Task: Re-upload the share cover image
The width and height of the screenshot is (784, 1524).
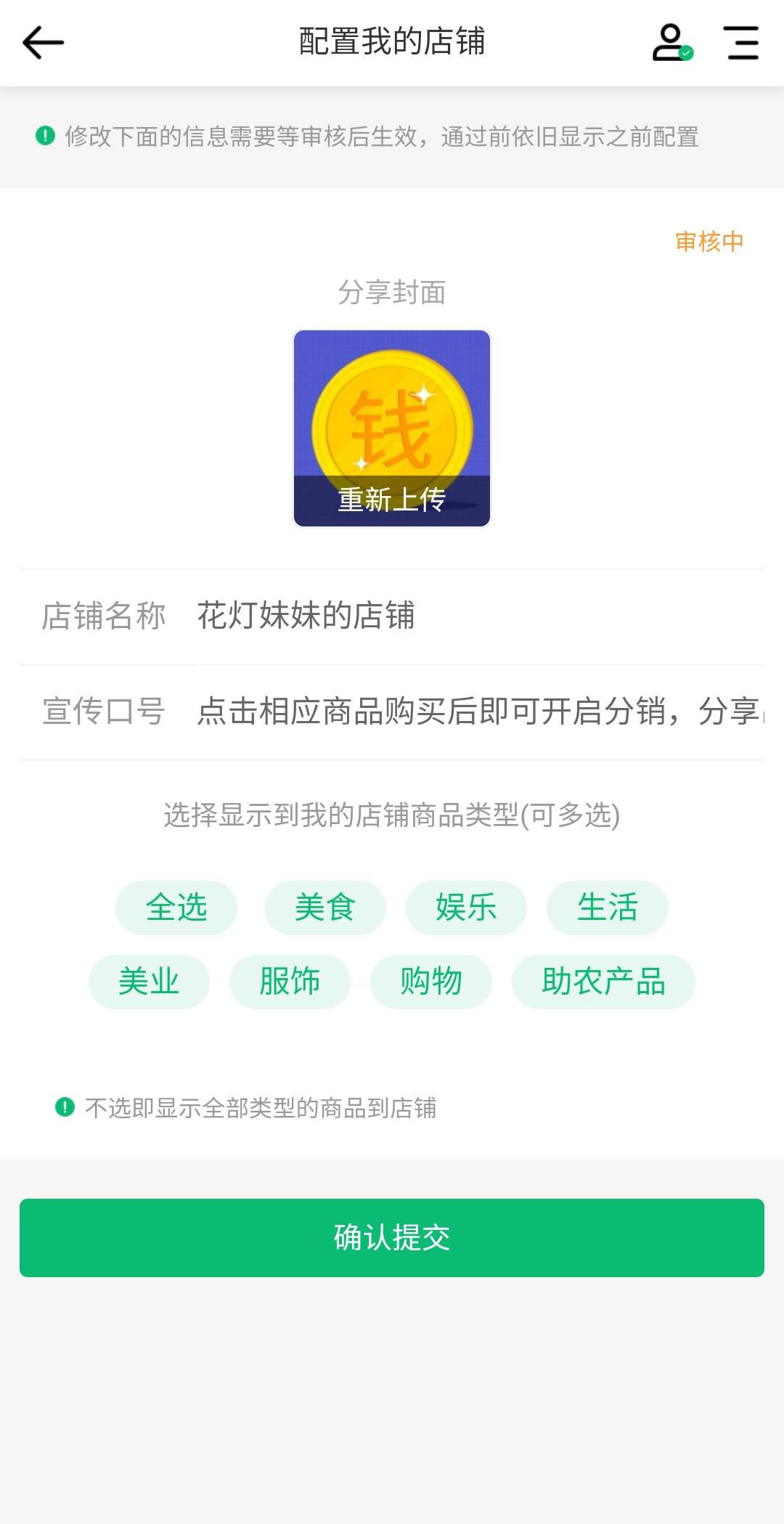Action: tap(392, 500)
